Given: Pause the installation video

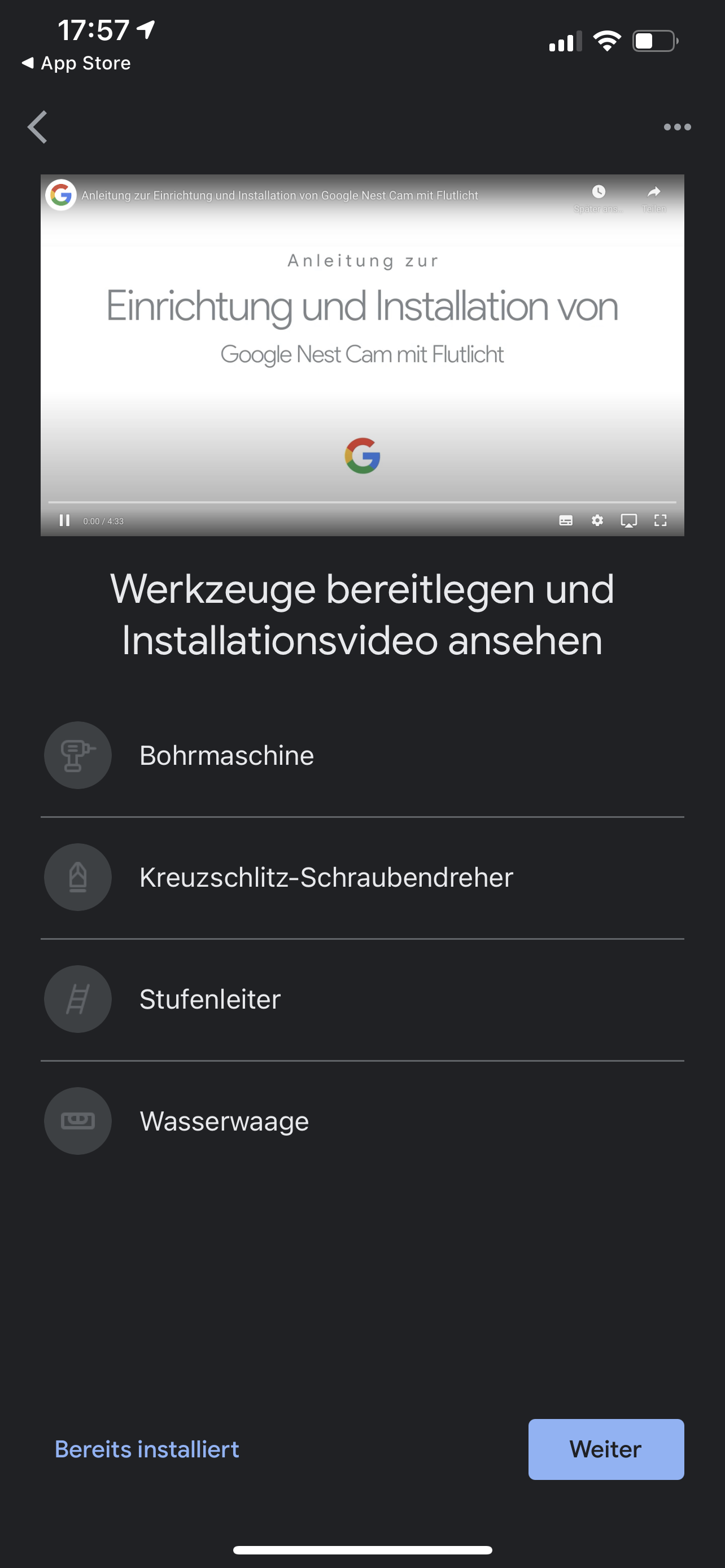Looking at the screenshot, I should (64, 520).
